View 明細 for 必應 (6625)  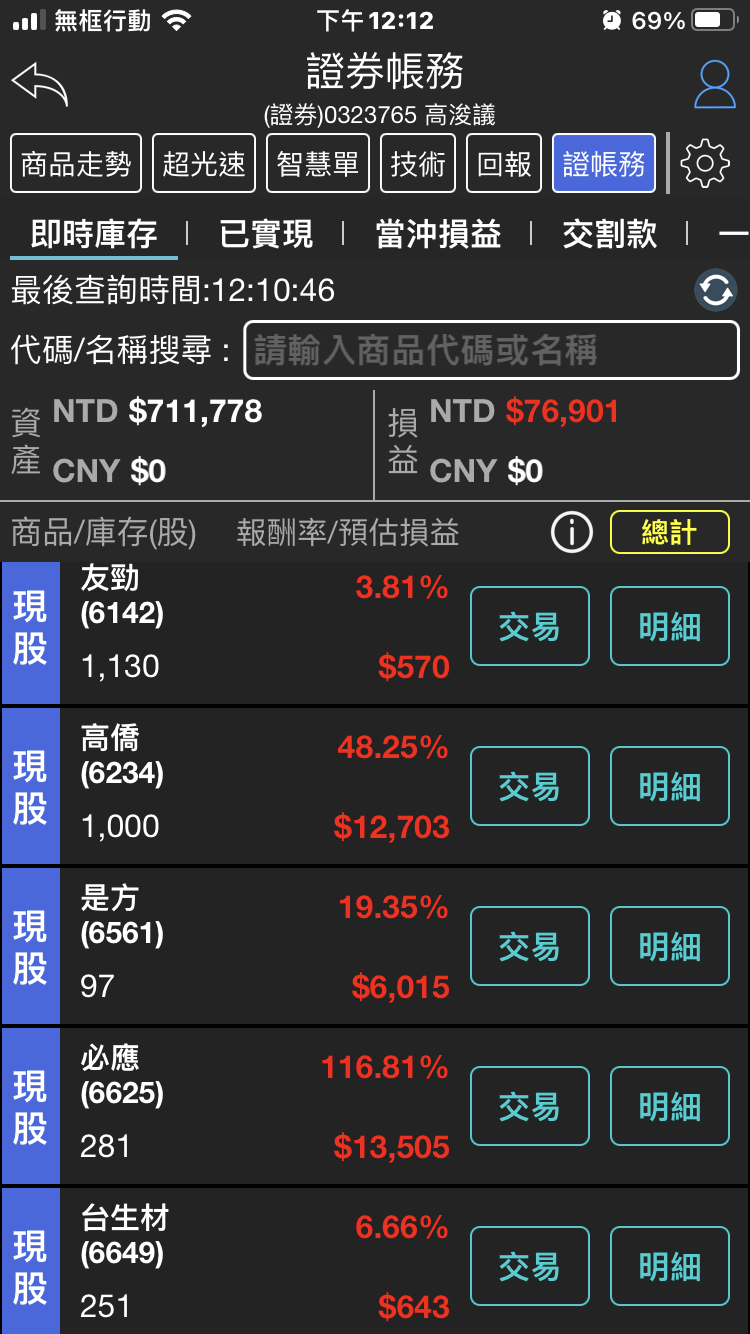point(670,1107)
